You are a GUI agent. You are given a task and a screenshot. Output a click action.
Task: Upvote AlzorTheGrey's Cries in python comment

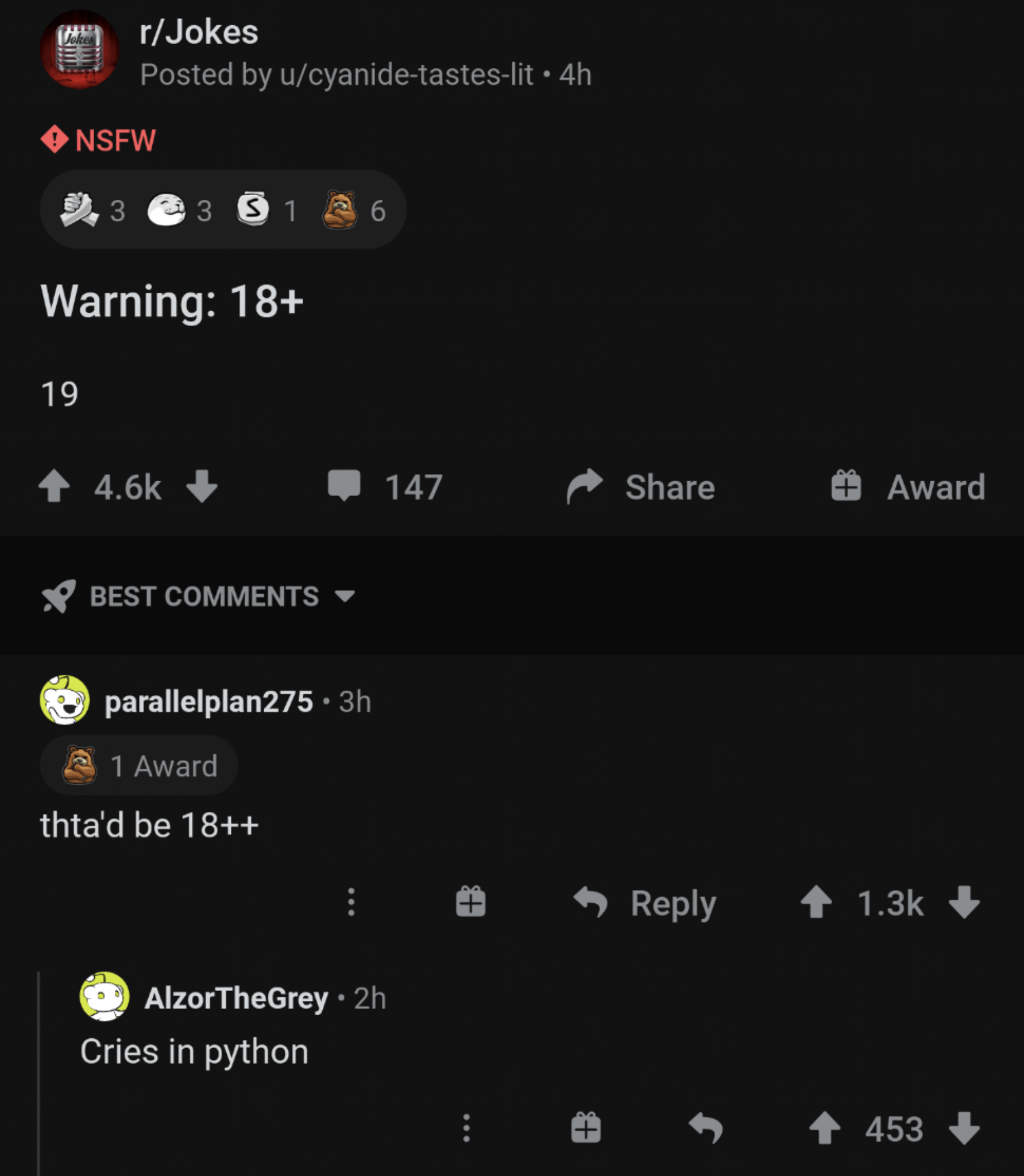point(824,1128)
